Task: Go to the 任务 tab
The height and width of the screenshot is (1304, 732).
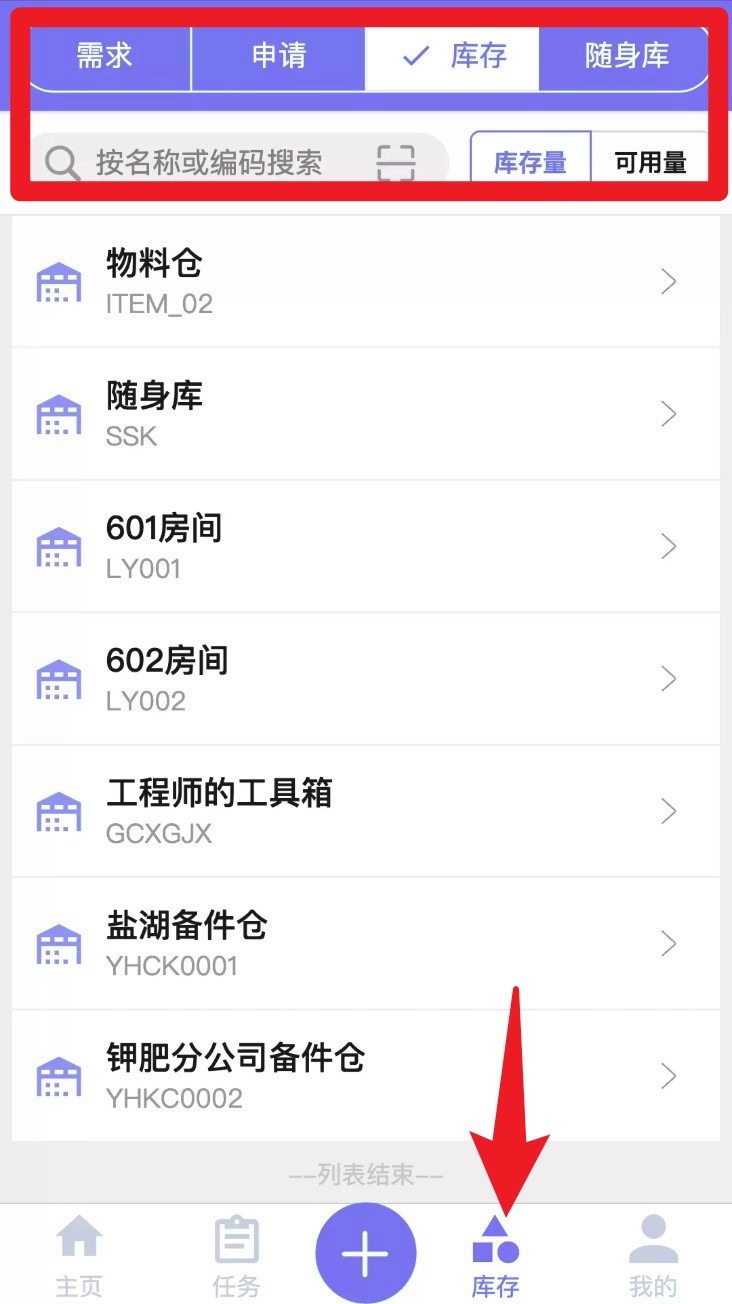Action: [237, 1255]
